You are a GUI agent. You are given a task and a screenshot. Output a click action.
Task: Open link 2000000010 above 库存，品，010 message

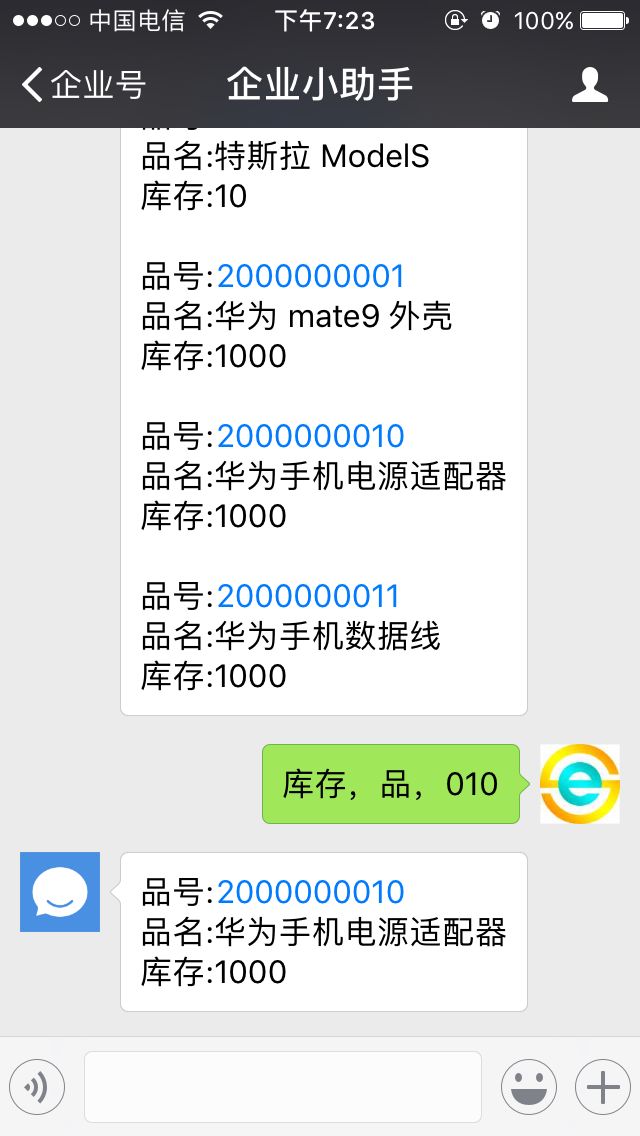311,436
